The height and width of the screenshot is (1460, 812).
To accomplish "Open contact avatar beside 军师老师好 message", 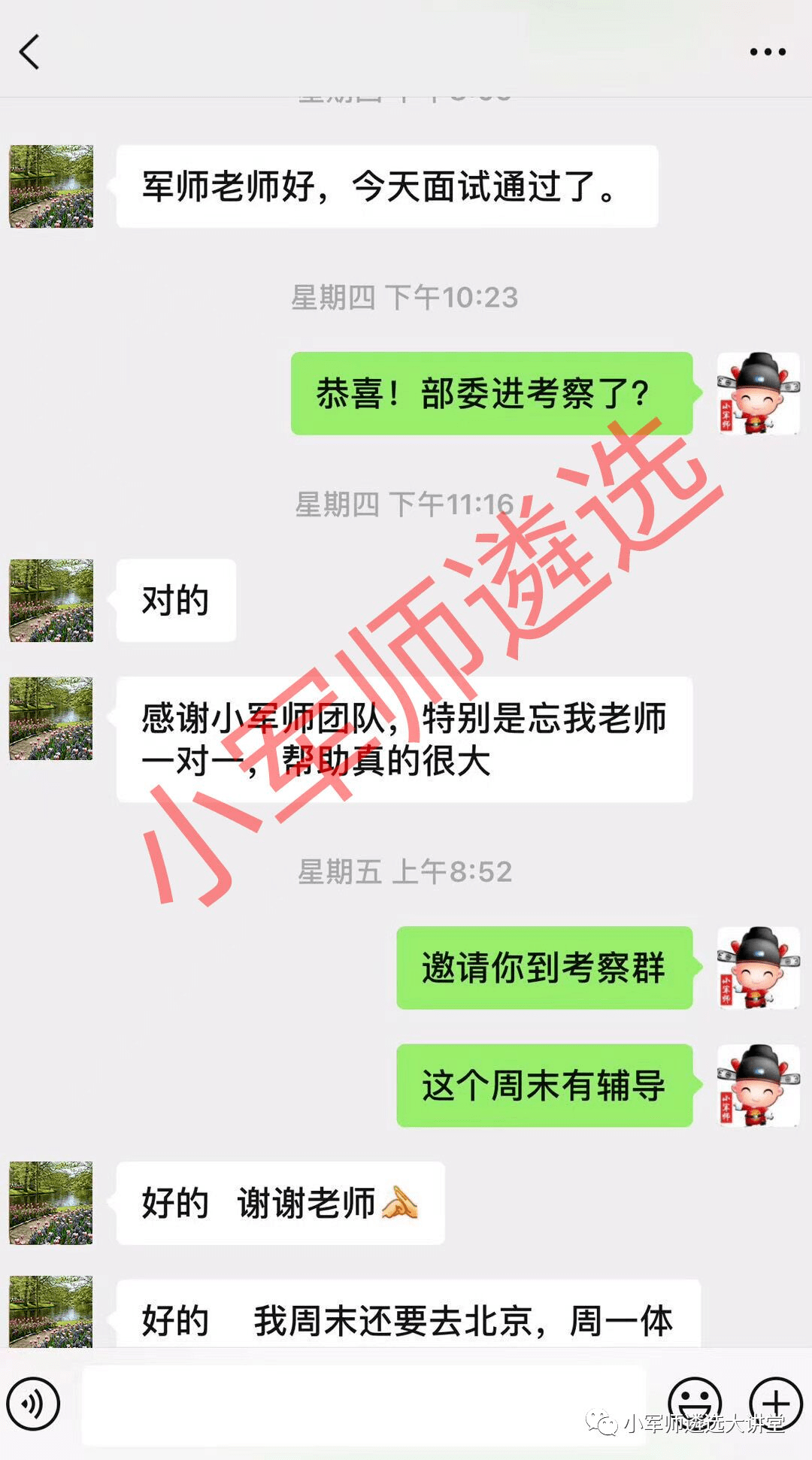I will (x=51, y=186).
